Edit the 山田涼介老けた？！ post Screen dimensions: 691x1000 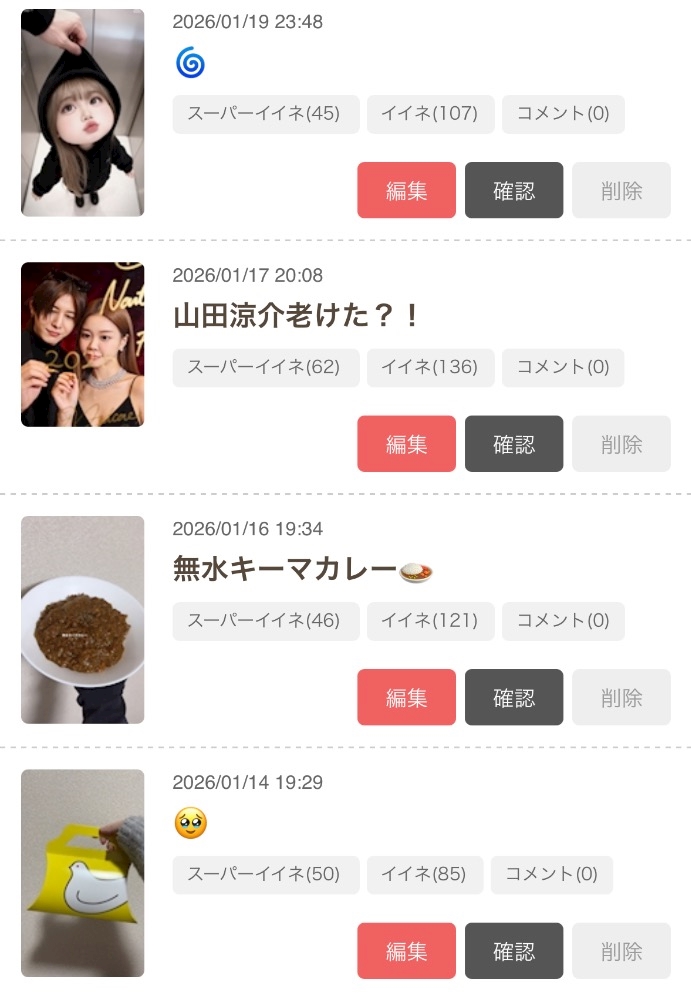[406, 444]
